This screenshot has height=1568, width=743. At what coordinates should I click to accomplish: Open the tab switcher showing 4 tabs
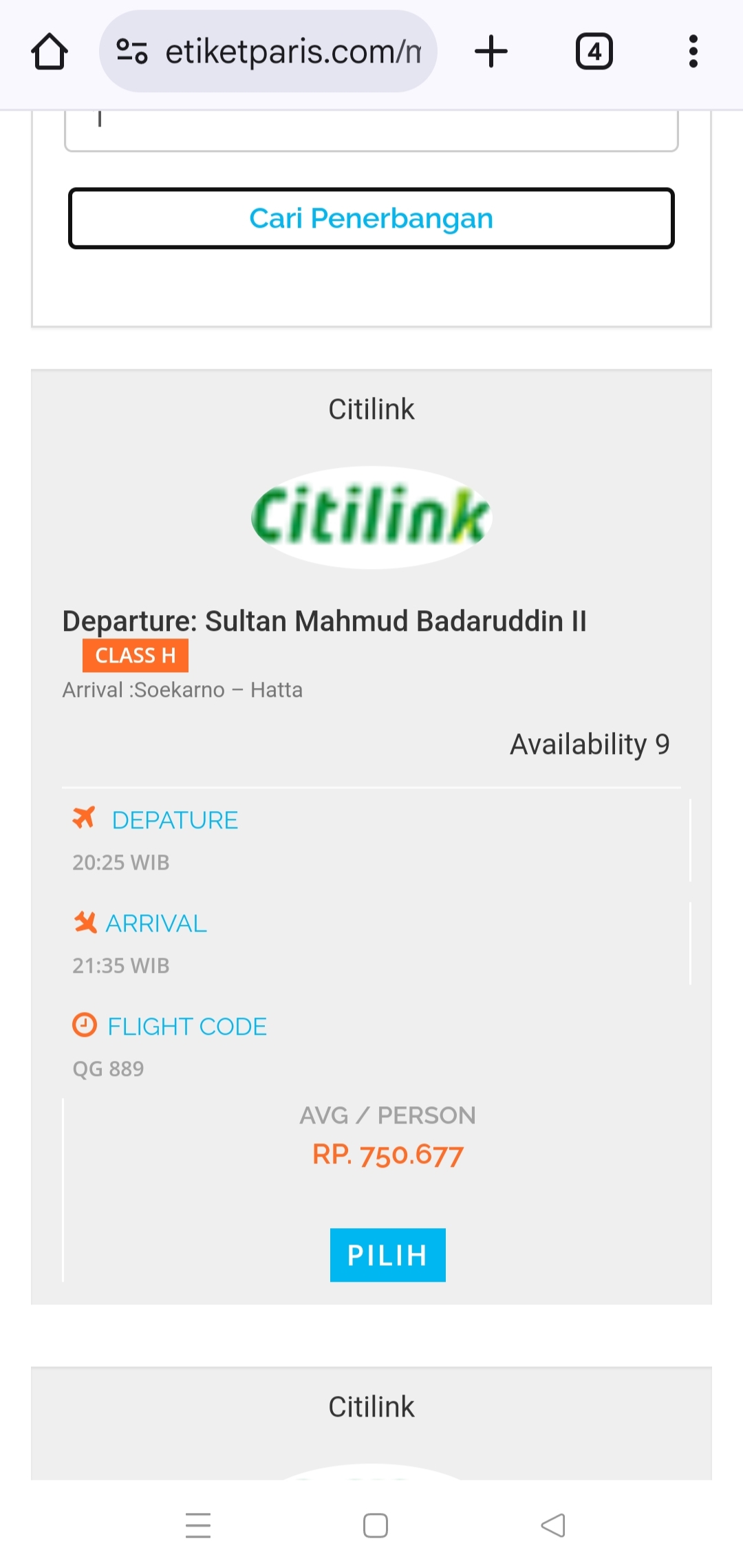594,52
